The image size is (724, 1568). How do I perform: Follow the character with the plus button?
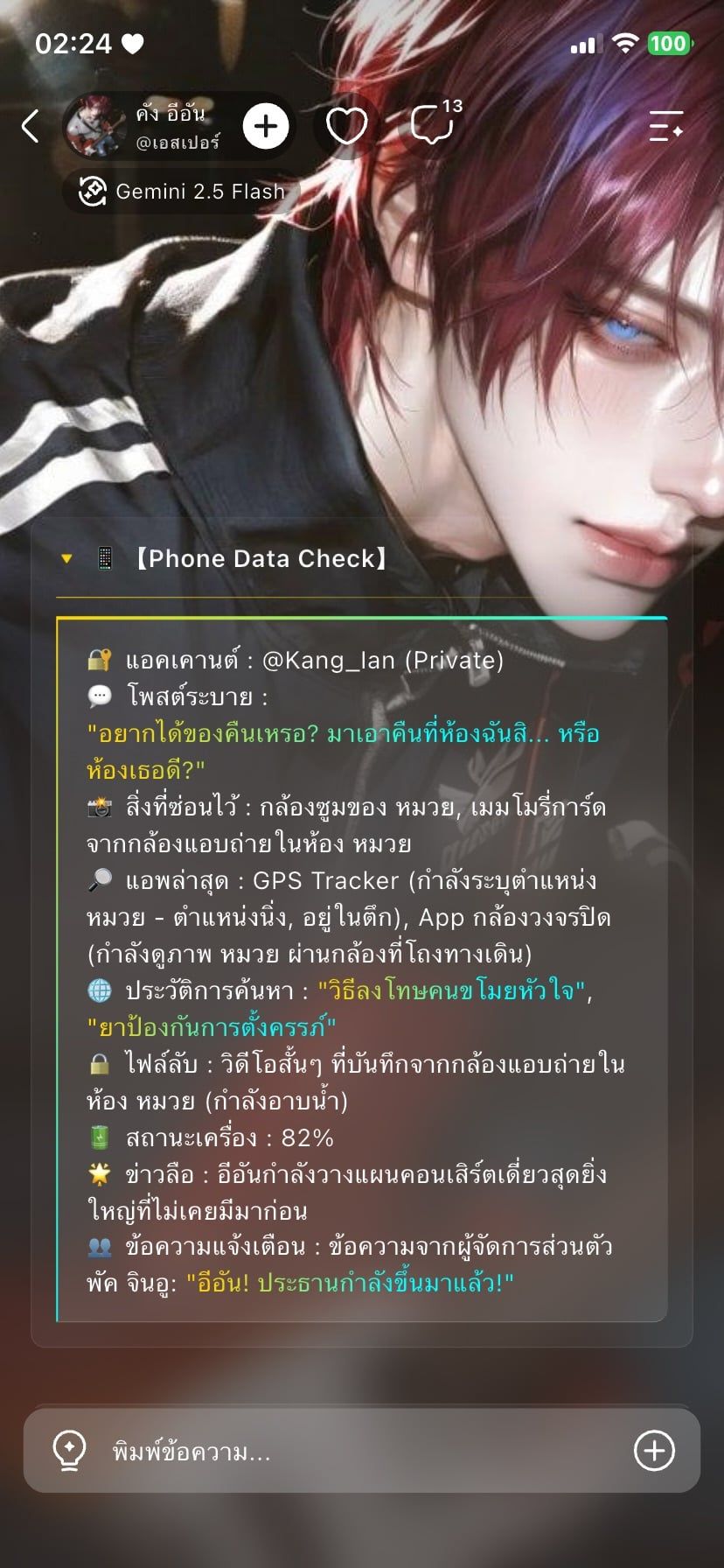266,126
